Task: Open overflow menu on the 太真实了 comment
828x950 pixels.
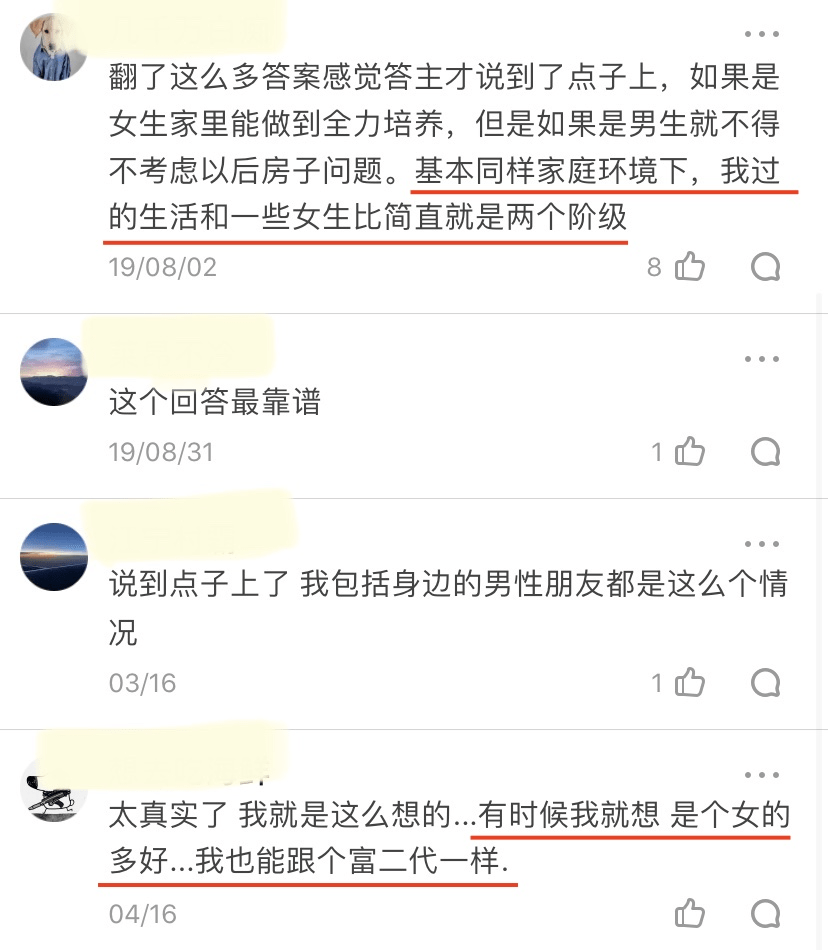Action: tap(762, 775)
